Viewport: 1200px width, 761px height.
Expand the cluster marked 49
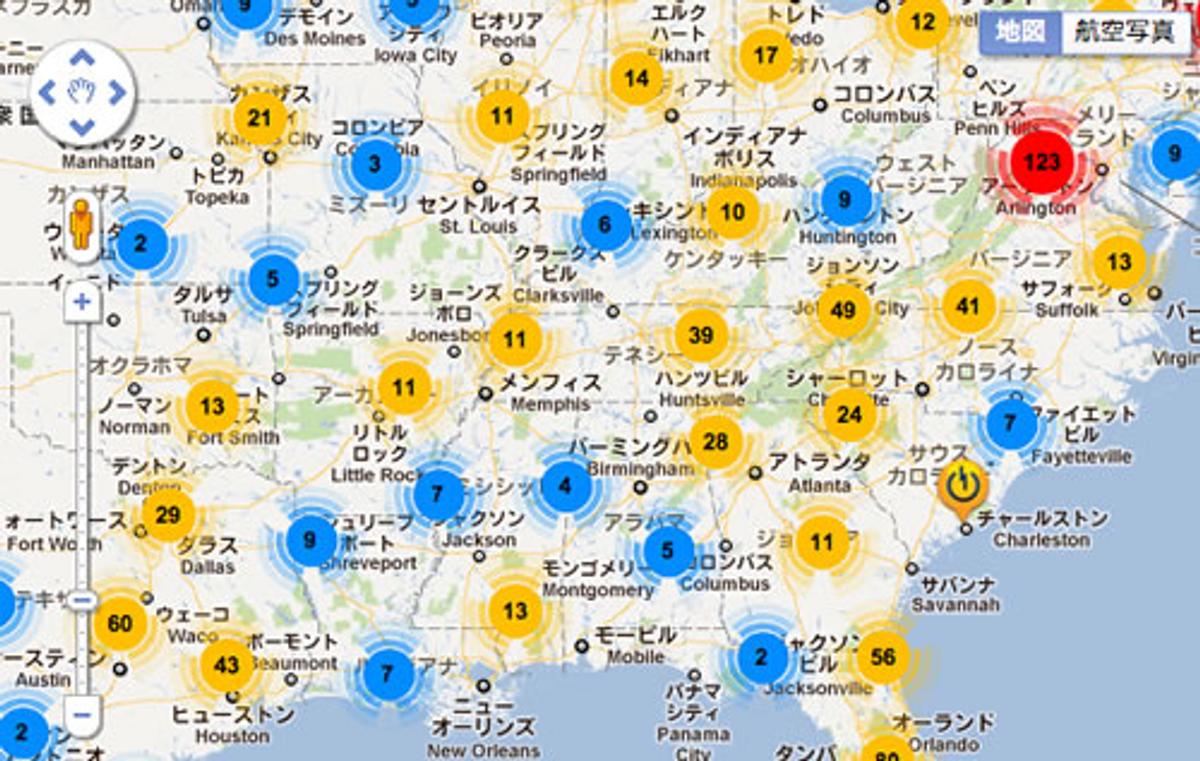[843, 310]
